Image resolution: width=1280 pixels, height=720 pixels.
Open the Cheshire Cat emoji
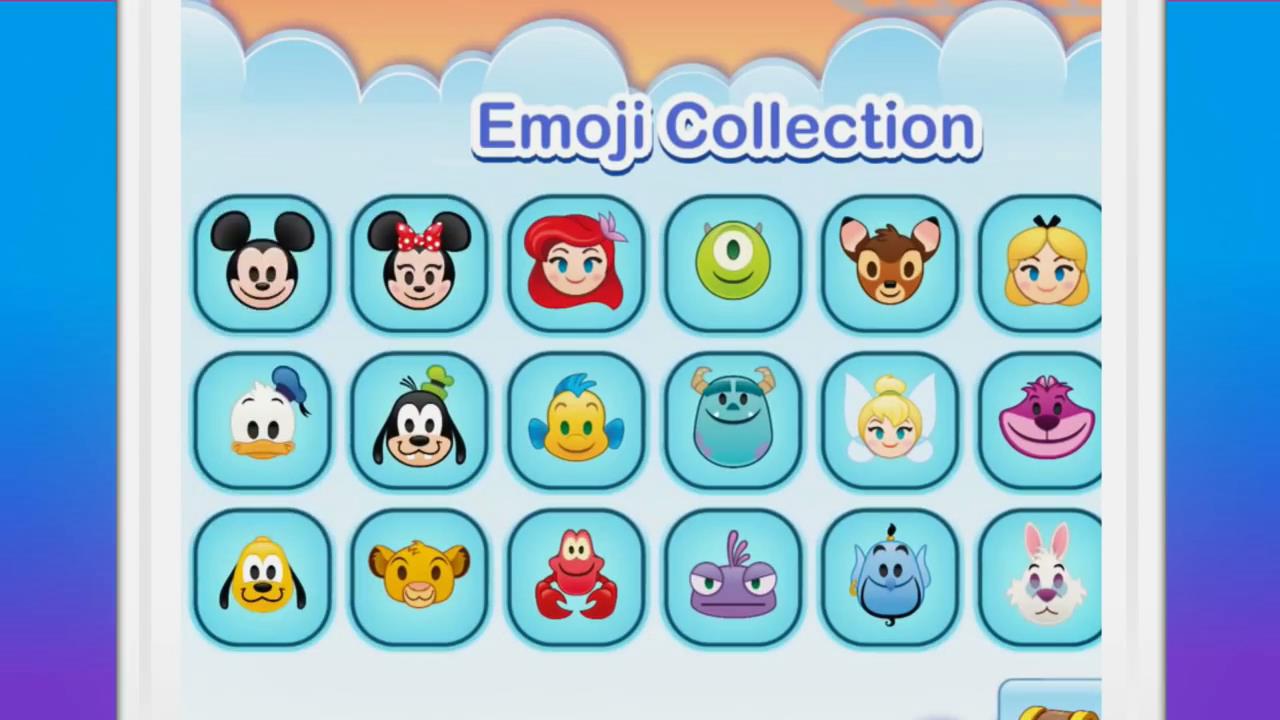pyautogui.click(x=1043, y=420)
